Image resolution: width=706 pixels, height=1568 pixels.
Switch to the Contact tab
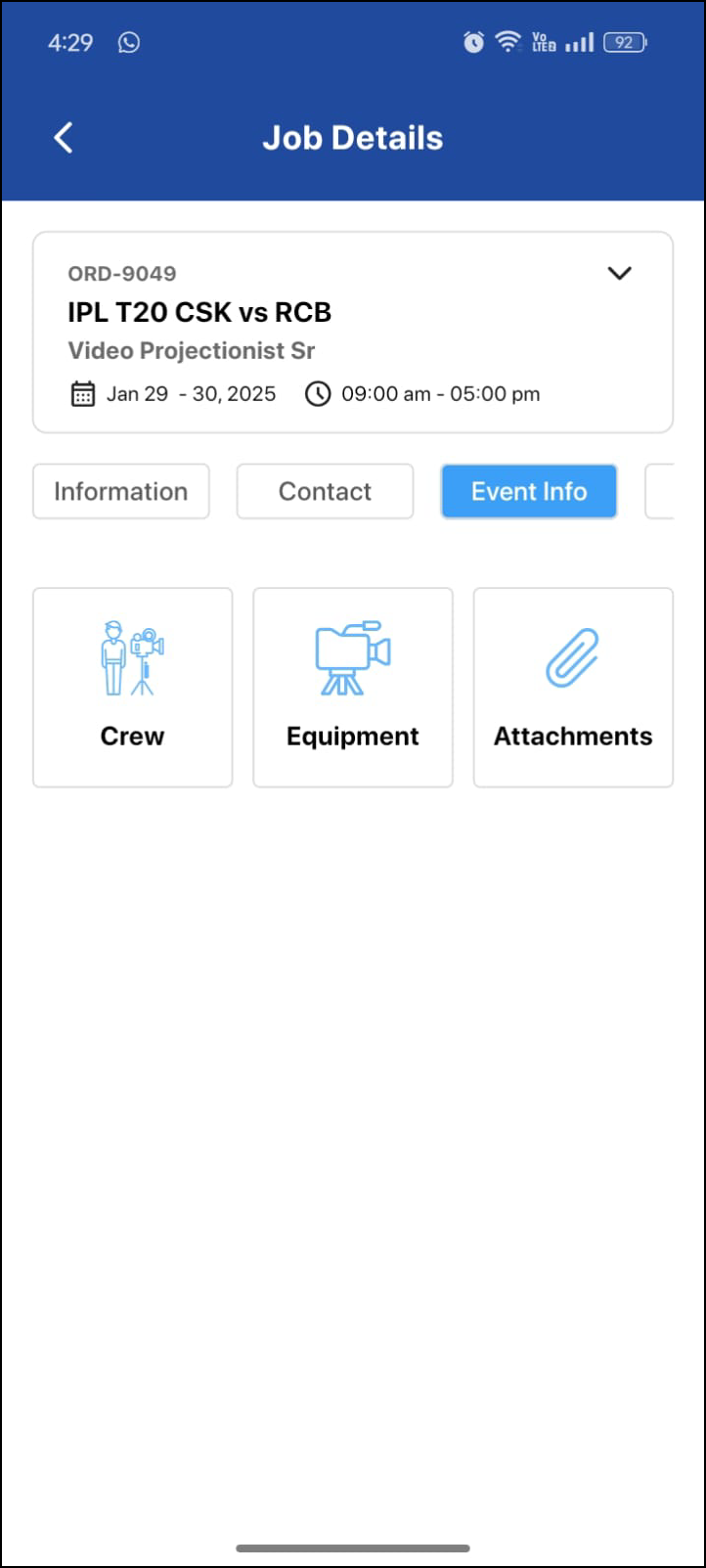pos(325,491)
